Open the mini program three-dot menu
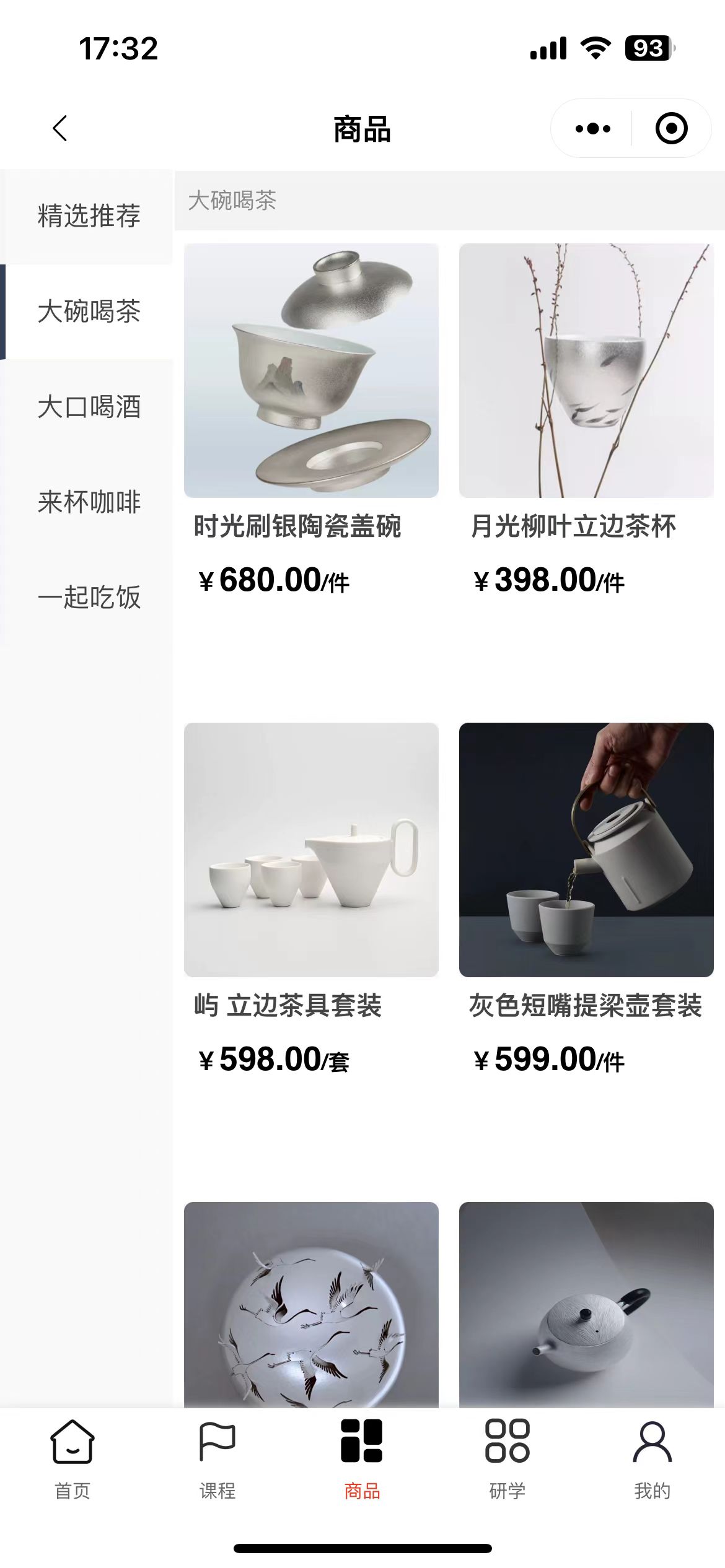Screen dimensions: 725x1568 592,129
